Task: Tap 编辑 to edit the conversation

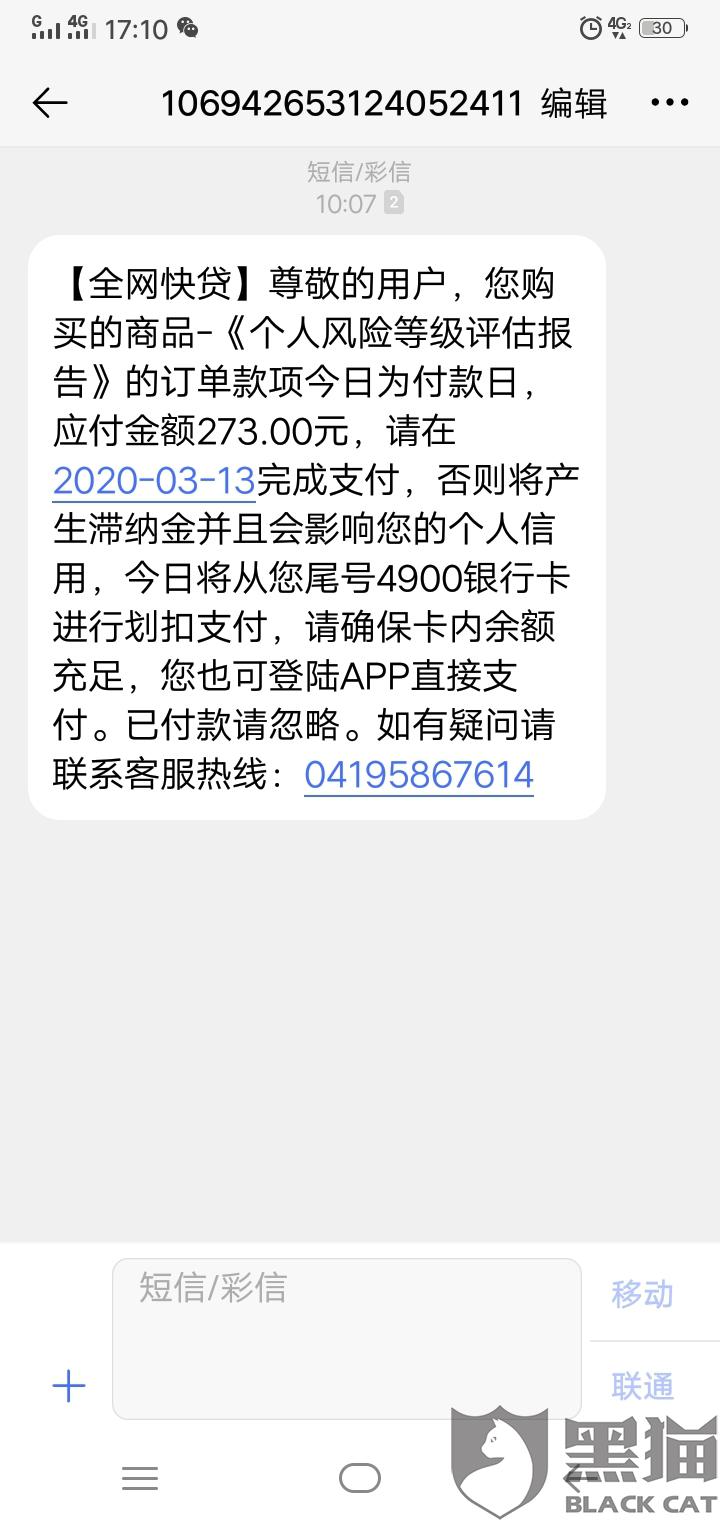Action: pyautogui.click(x=574, y=103)
